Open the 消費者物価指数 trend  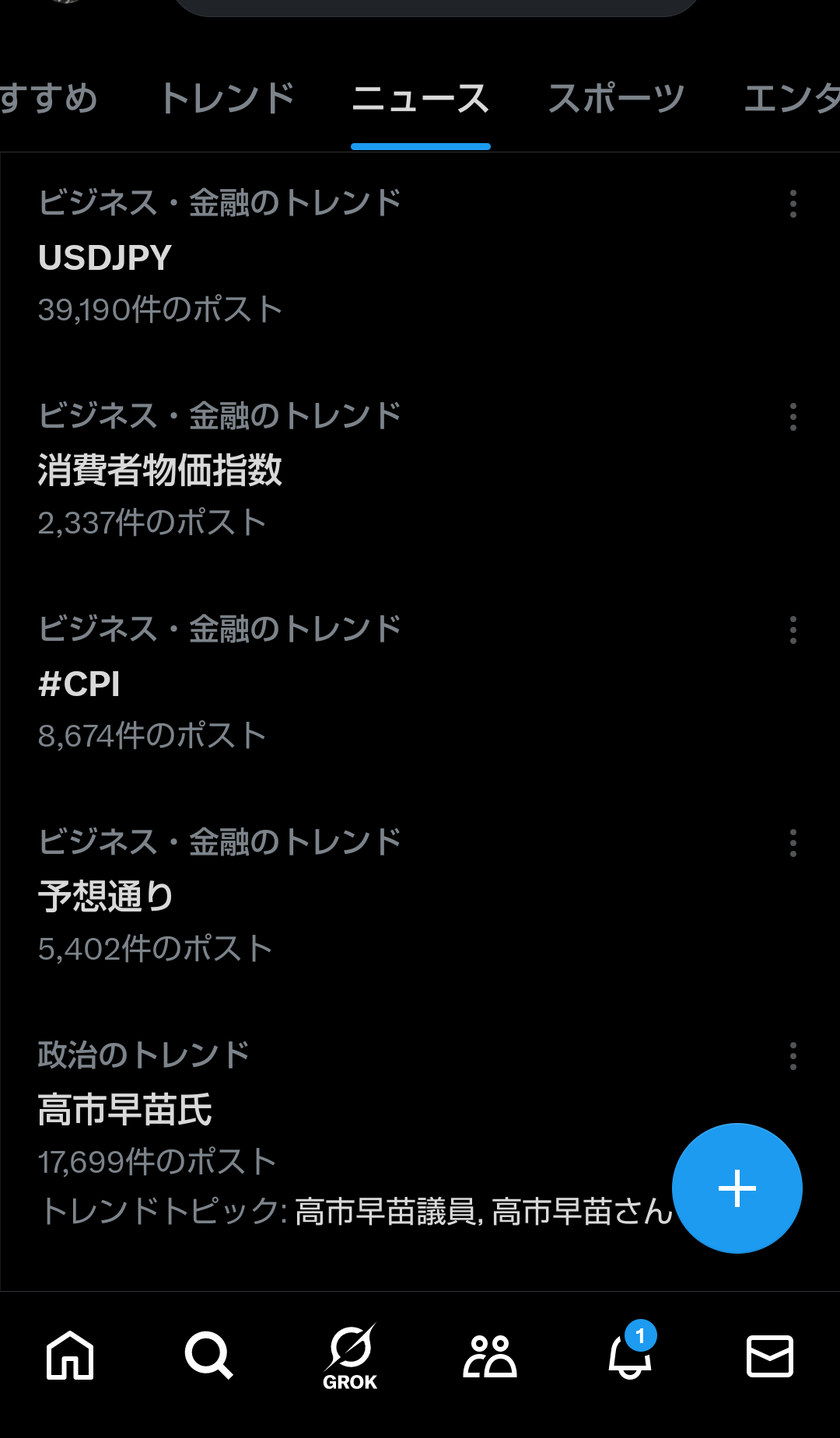click(x=160, y=471)
